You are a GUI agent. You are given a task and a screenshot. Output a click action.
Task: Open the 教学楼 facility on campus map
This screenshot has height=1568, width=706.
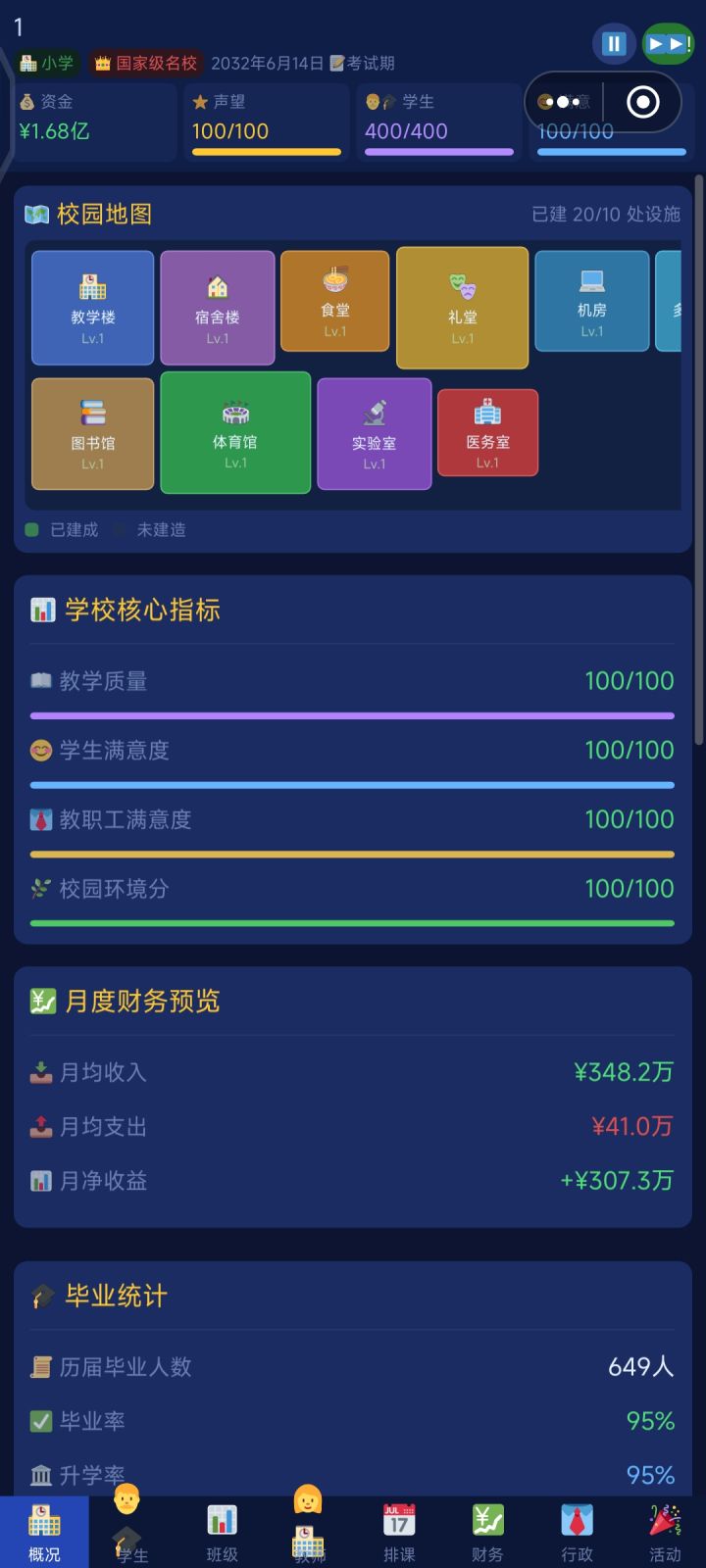(92, 307)
